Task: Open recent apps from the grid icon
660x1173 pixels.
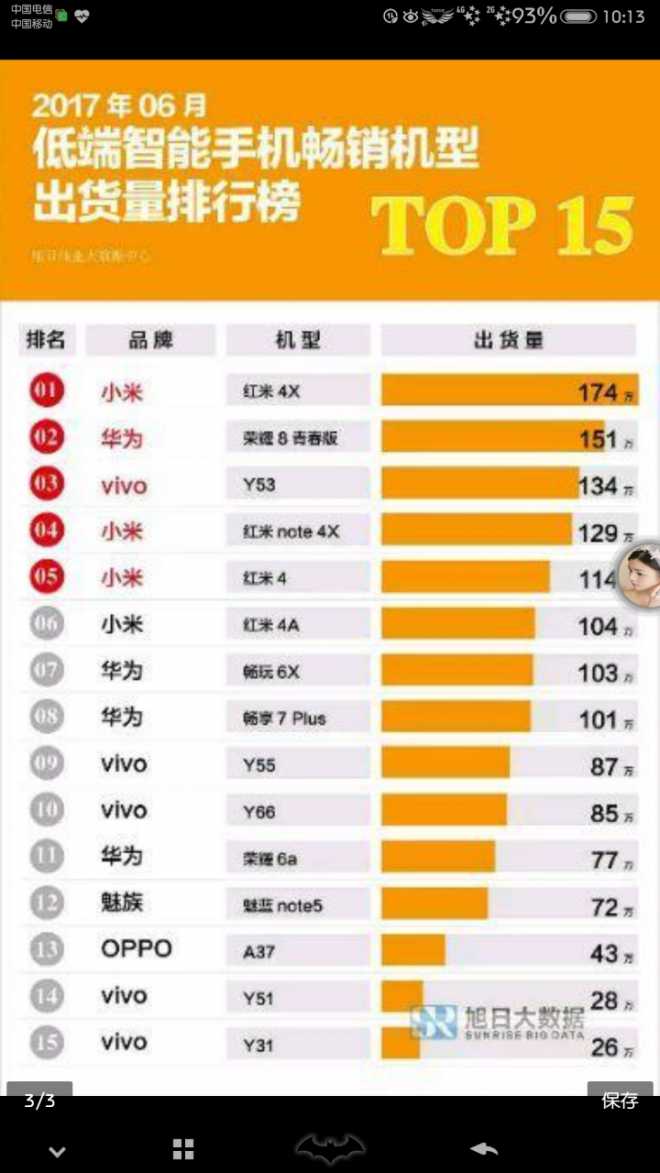Action: coord(183,1149)
